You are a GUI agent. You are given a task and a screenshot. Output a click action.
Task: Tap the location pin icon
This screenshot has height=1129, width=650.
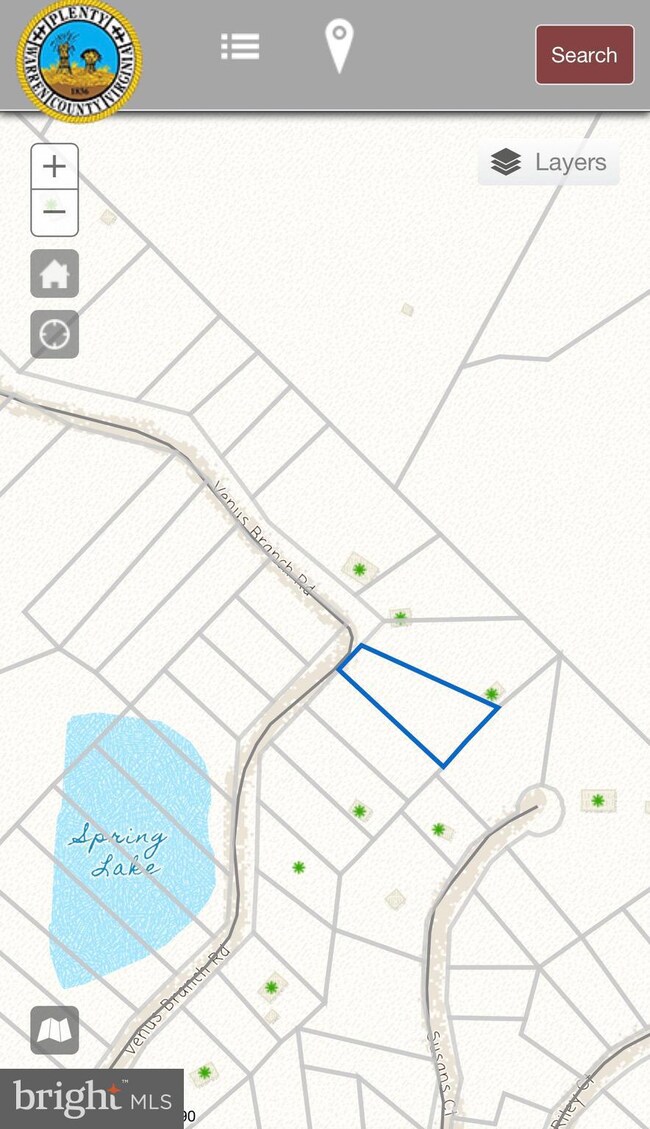(339, 47)
